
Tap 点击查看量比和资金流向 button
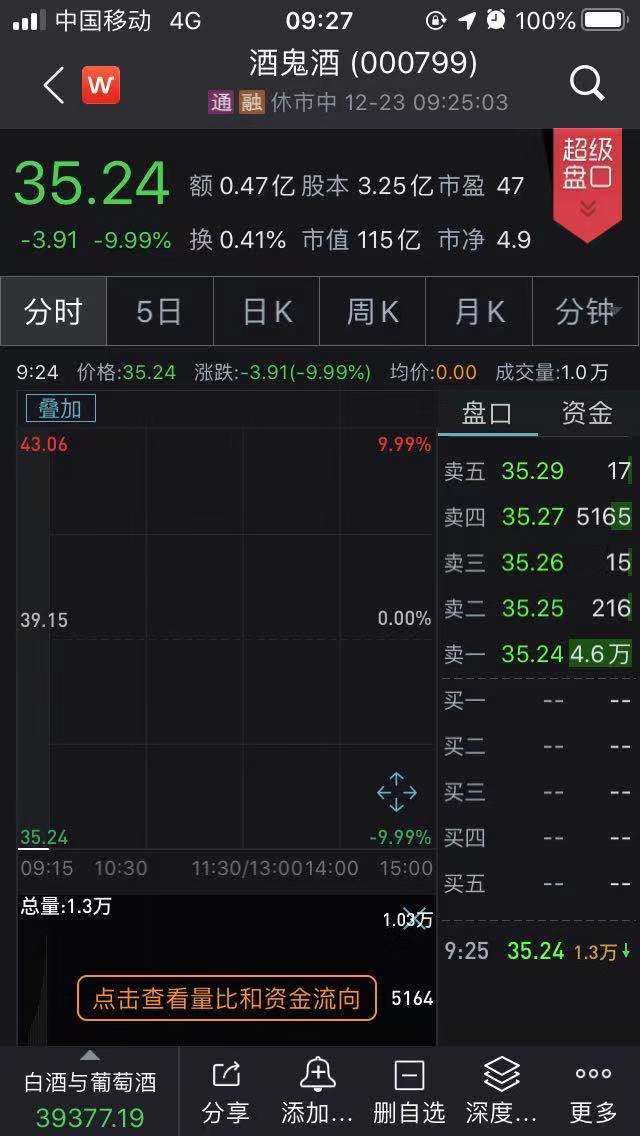227,998
